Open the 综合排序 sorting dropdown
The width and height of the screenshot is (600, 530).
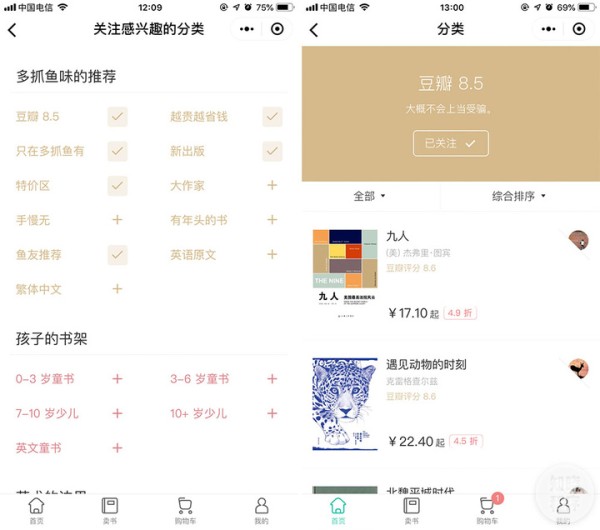(519, 196)
